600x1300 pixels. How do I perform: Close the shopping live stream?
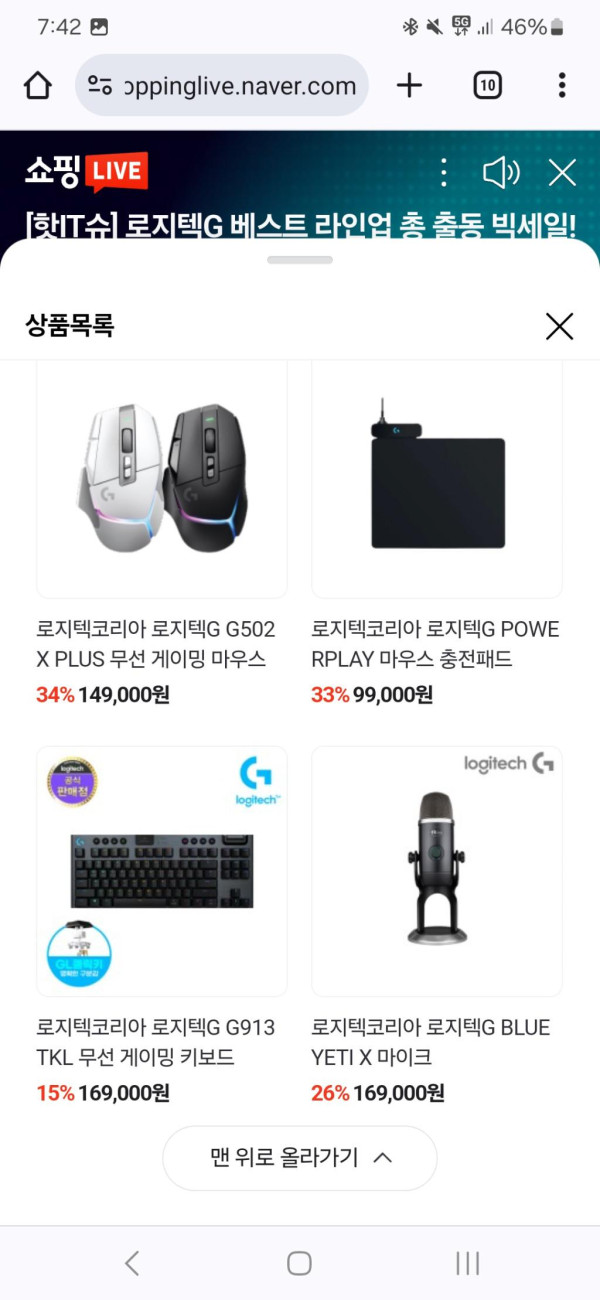coord(562,173)
